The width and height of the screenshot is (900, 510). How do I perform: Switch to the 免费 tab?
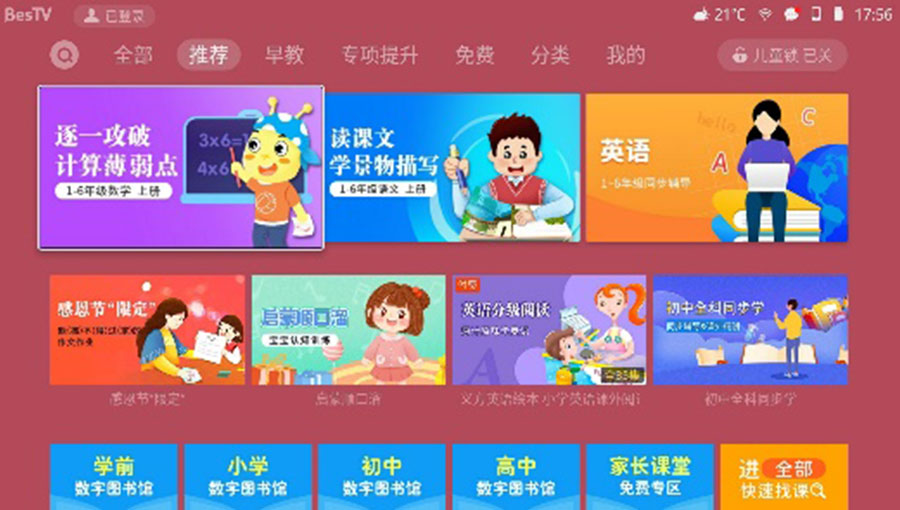coord(474,55)
